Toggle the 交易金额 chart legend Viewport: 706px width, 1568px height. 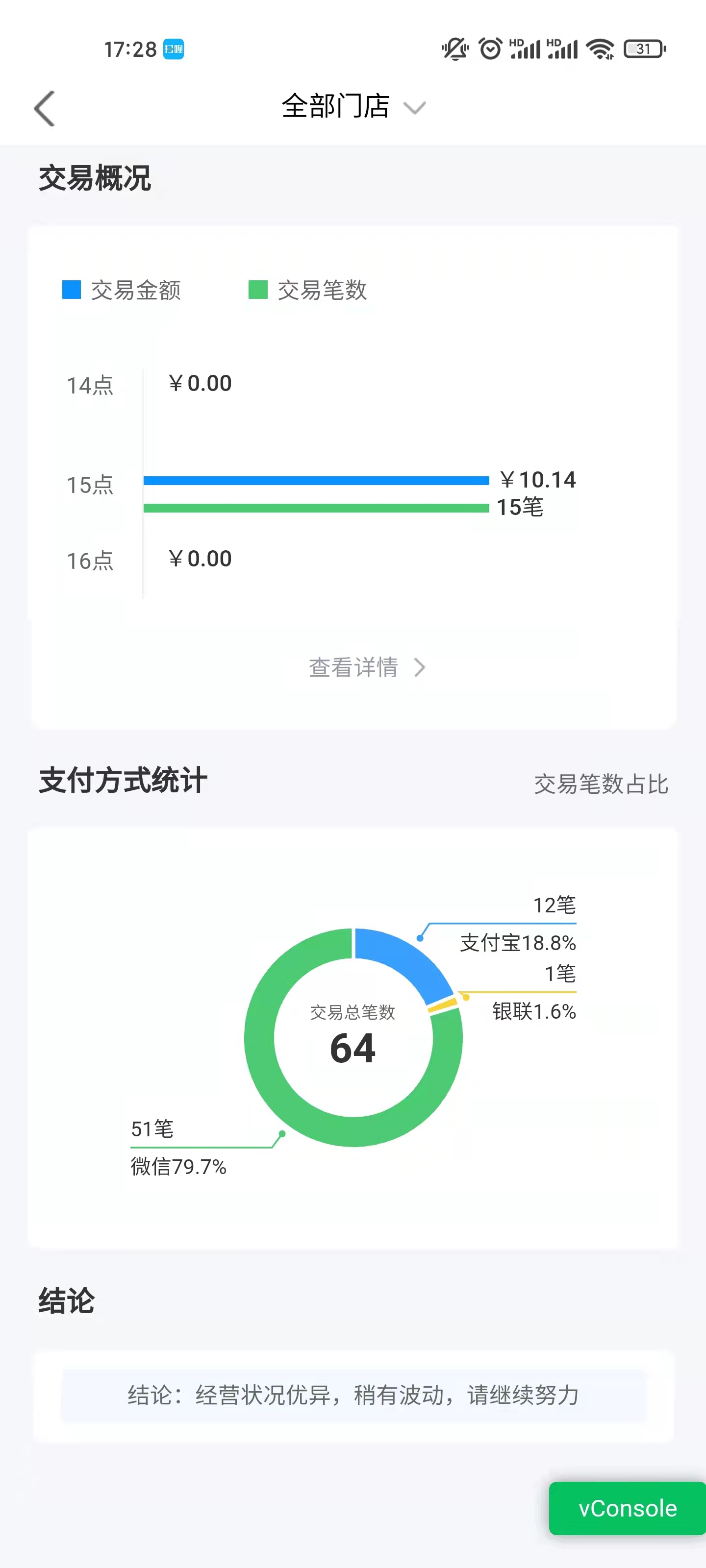[122, 290]
